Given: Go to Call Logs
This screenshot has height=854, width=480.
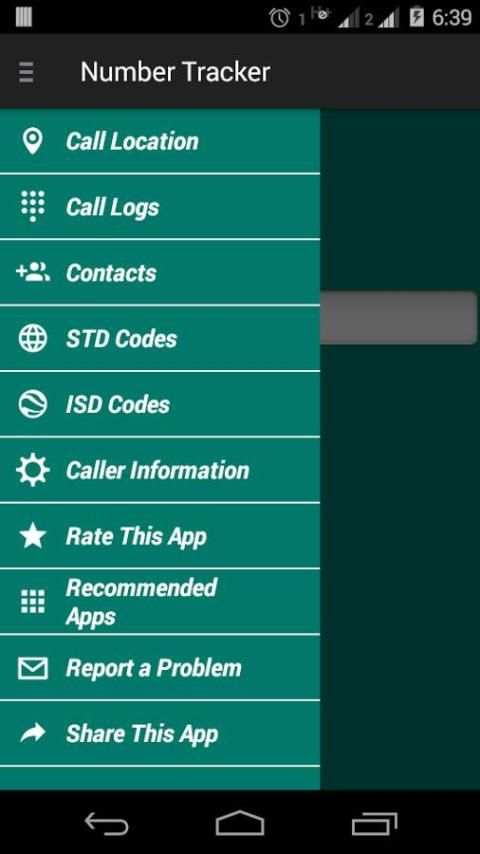Looking at the screenshot, I should (160, 207).
